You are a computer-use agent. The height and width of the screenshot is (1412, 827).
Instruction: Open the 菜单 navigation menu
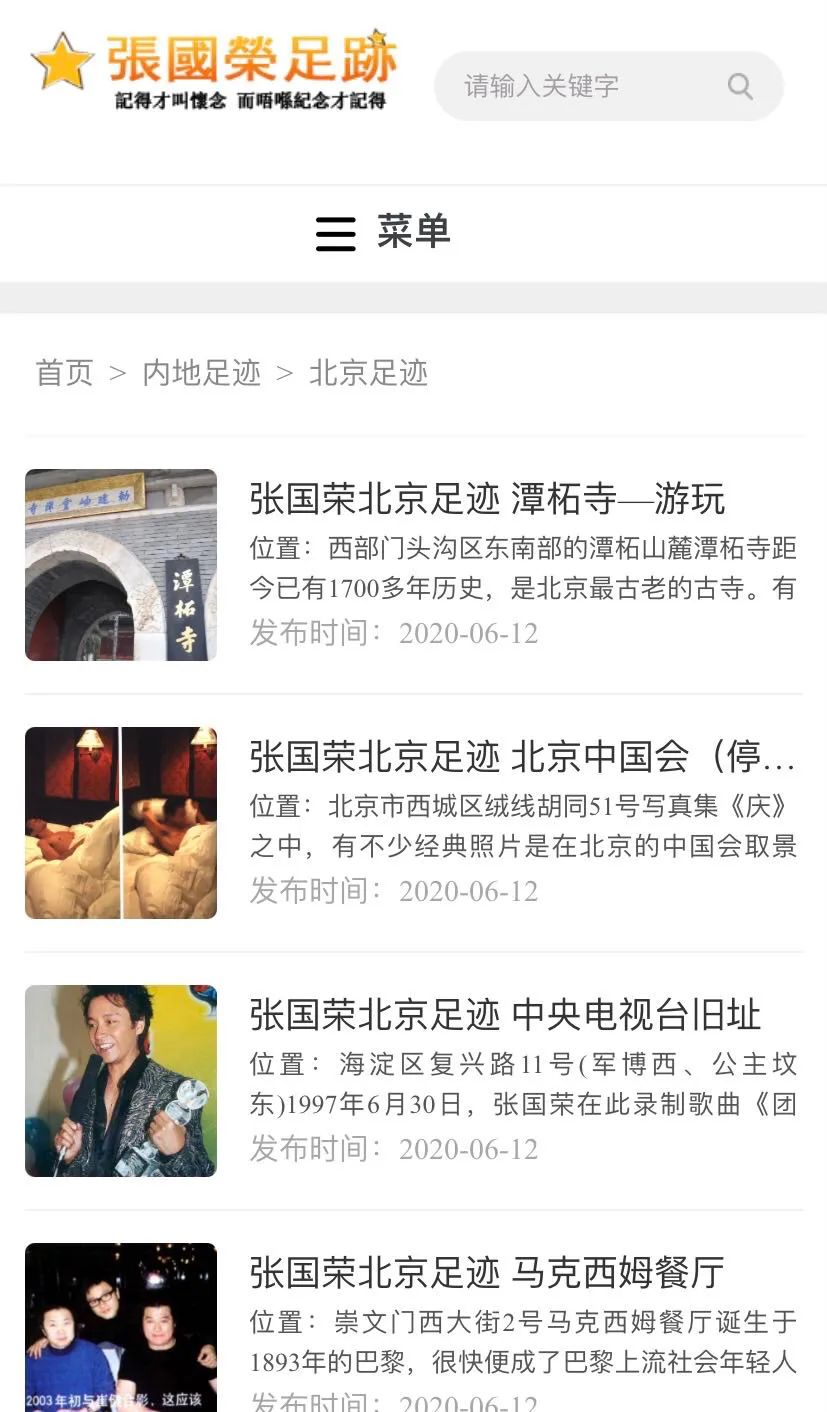412,234
